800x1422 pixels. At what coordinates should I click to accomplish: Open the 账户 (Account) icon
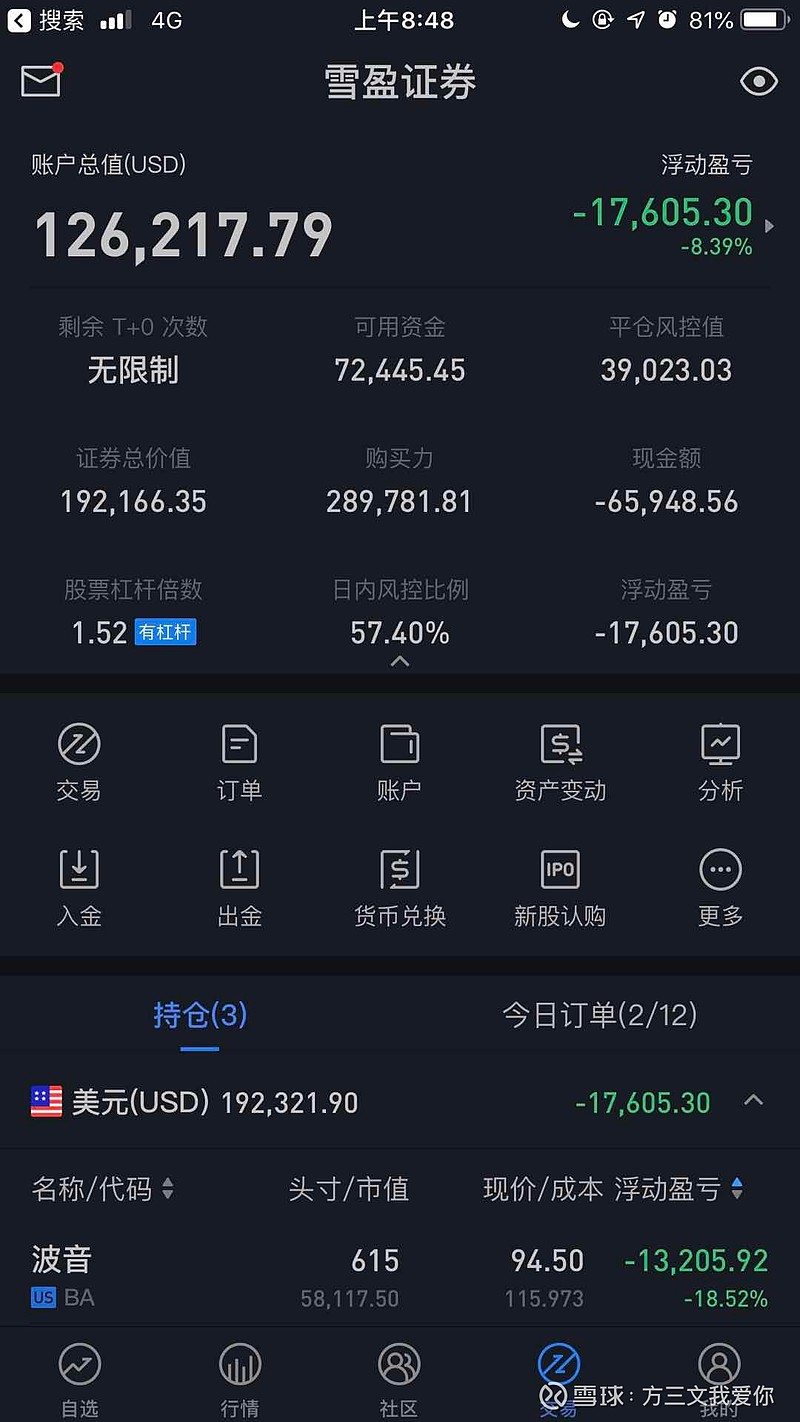point(399,762)
